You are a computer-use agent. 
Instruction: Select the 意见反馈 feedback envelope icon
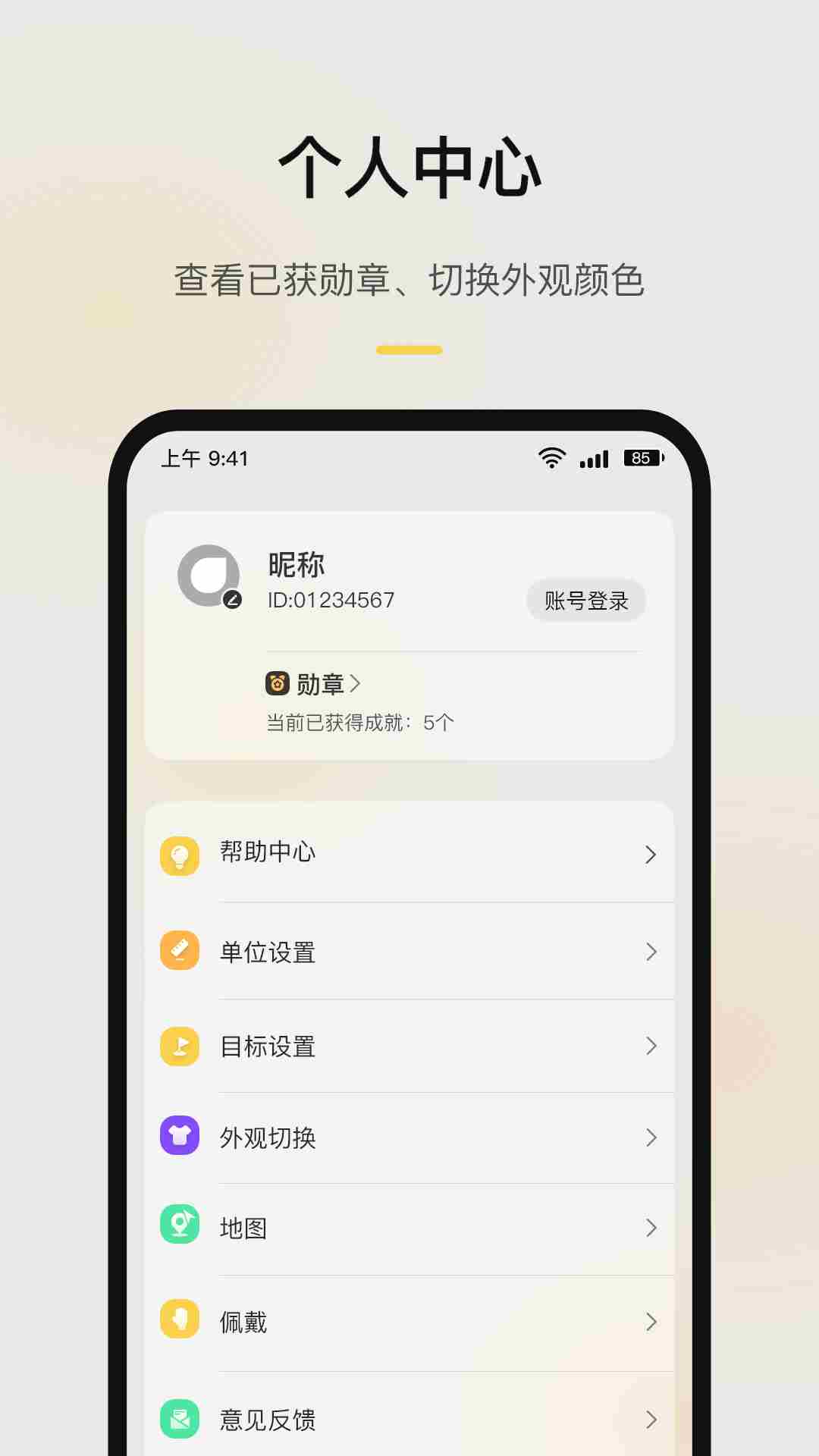coord(180,1418)
